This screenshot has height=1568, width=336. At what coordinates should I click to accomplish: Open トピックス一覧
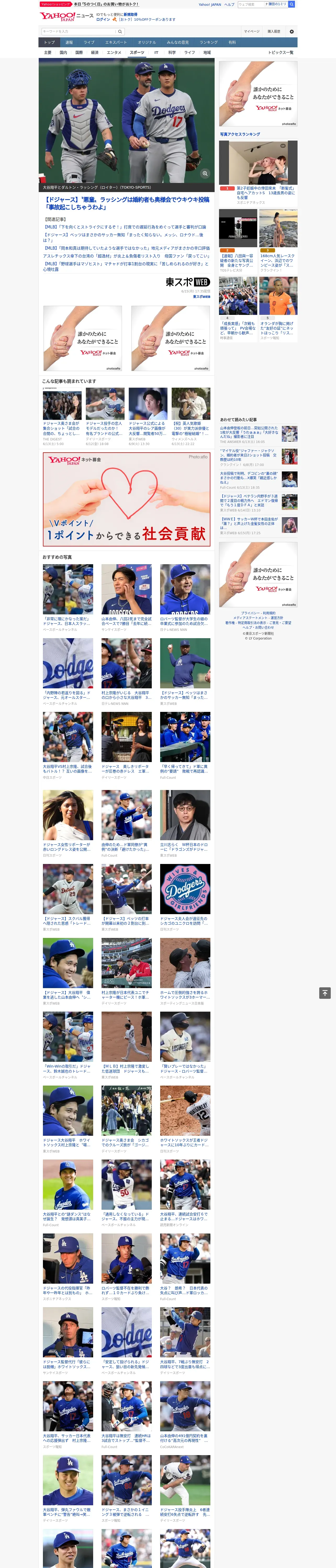tap(281, 52)
